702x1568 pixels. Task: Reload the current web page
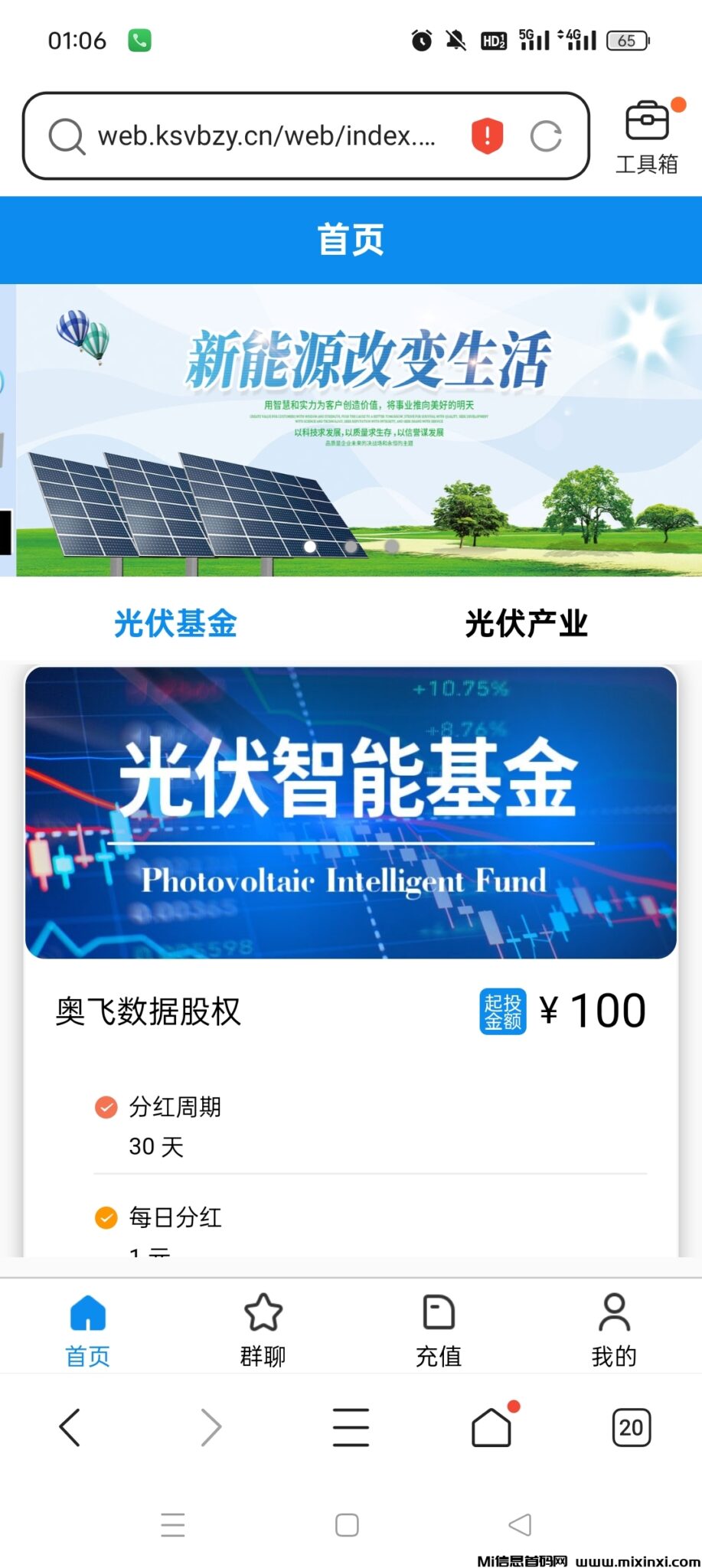point(546,136)
